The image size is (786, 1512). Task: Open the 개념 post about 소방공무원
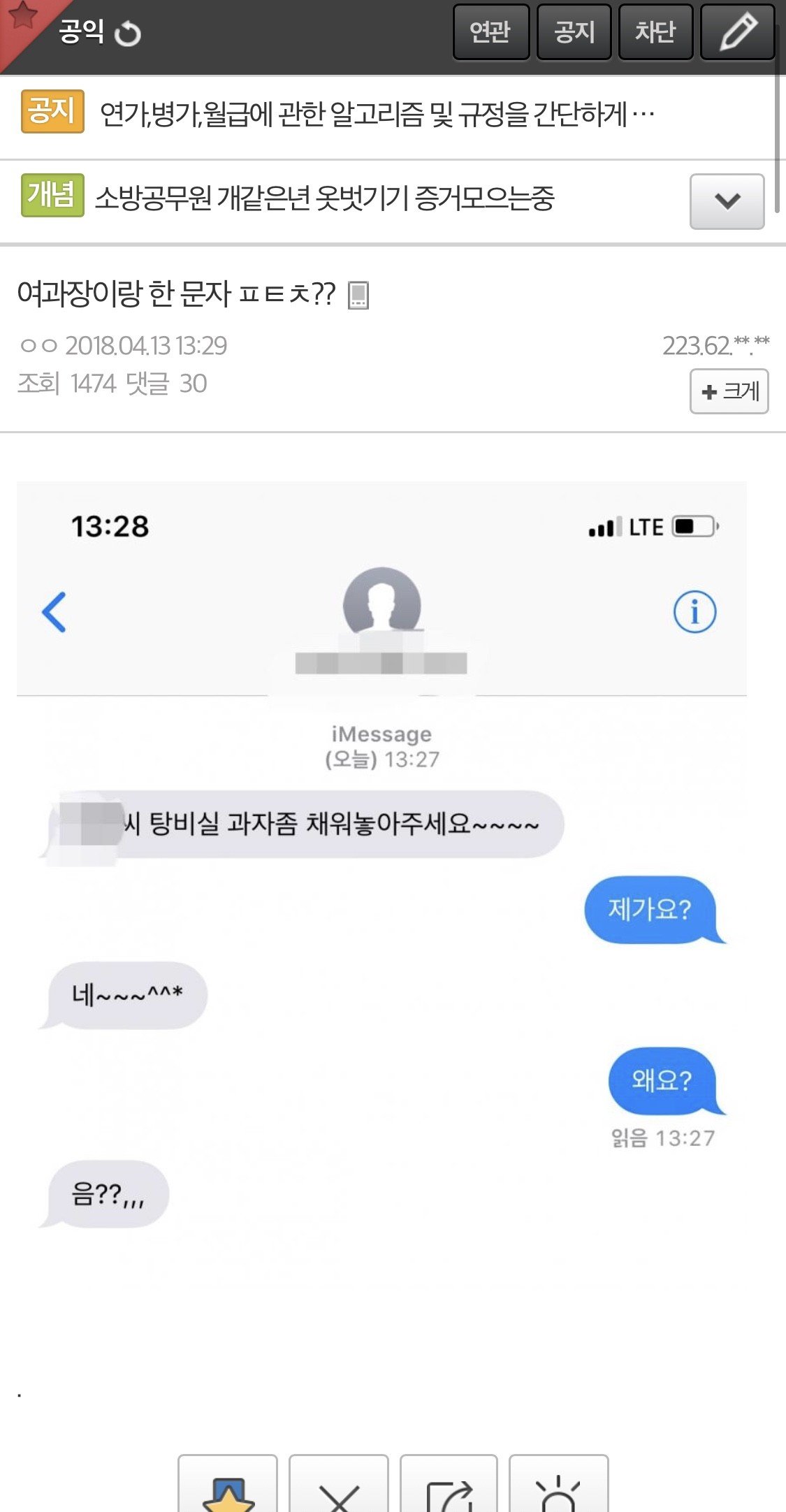324,198
